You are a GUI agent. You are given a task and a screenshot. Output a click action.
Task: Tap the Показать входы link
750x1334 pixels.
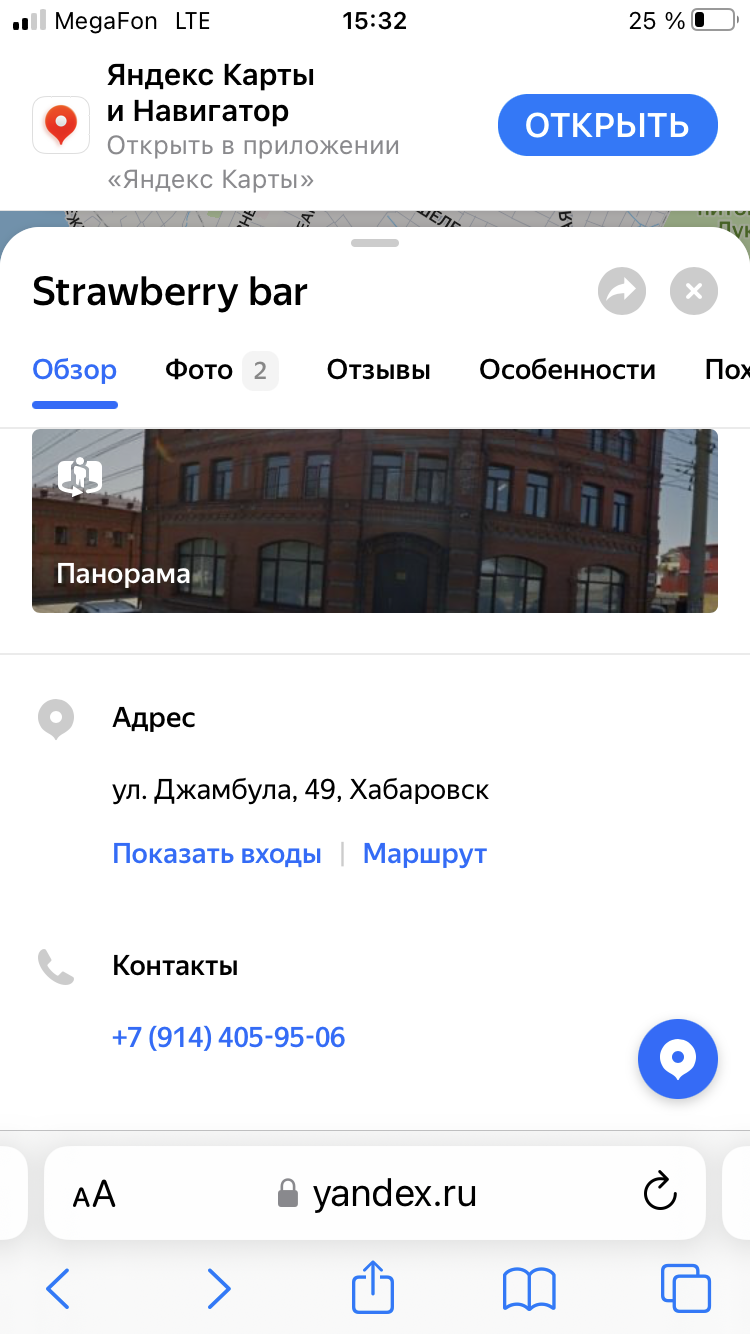(x=217, y=854)
